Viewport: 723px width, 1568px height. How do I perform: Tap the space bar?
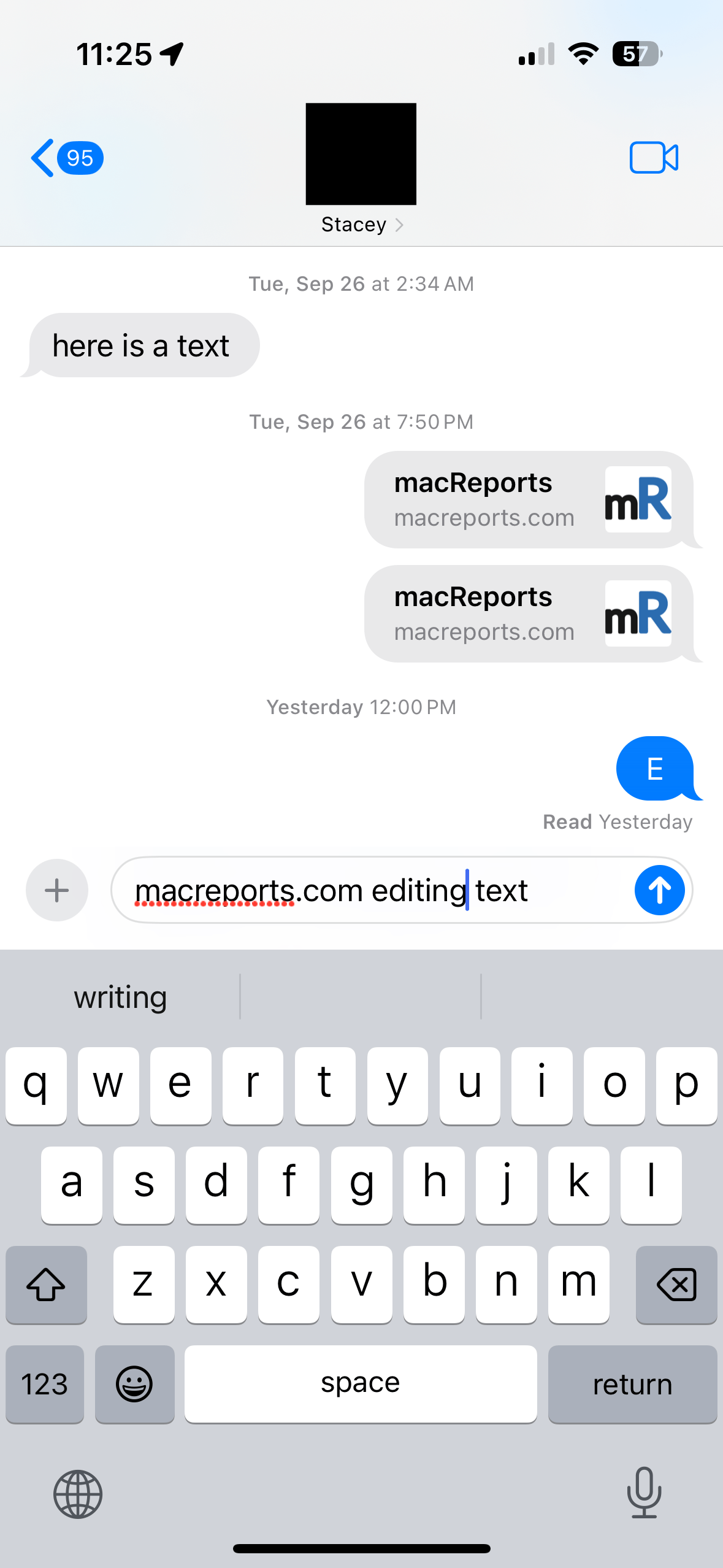pyautogui.click(x=361, y=1384)
